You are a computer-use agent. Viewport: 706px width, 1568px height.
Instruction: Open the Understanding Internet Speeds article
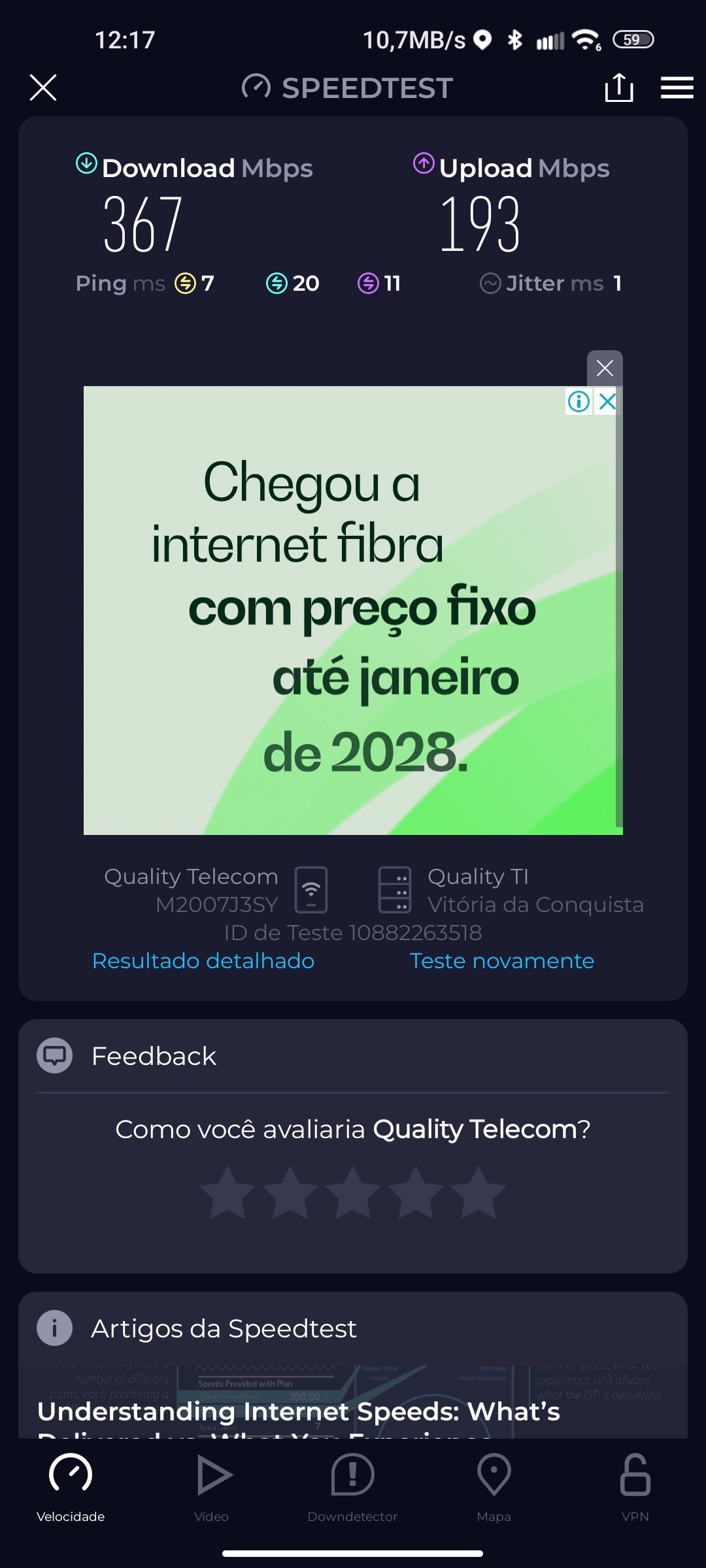[x=298, y=1411]
